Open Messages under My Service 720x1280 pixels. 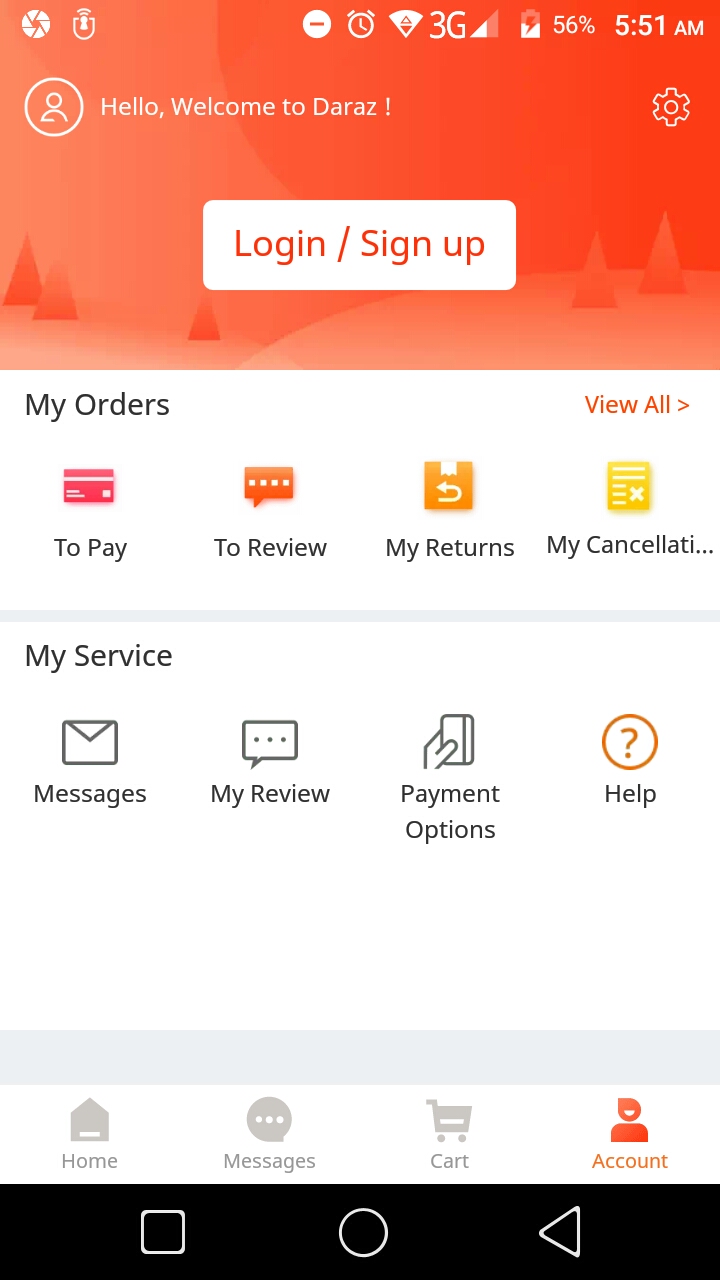[90, 762]
